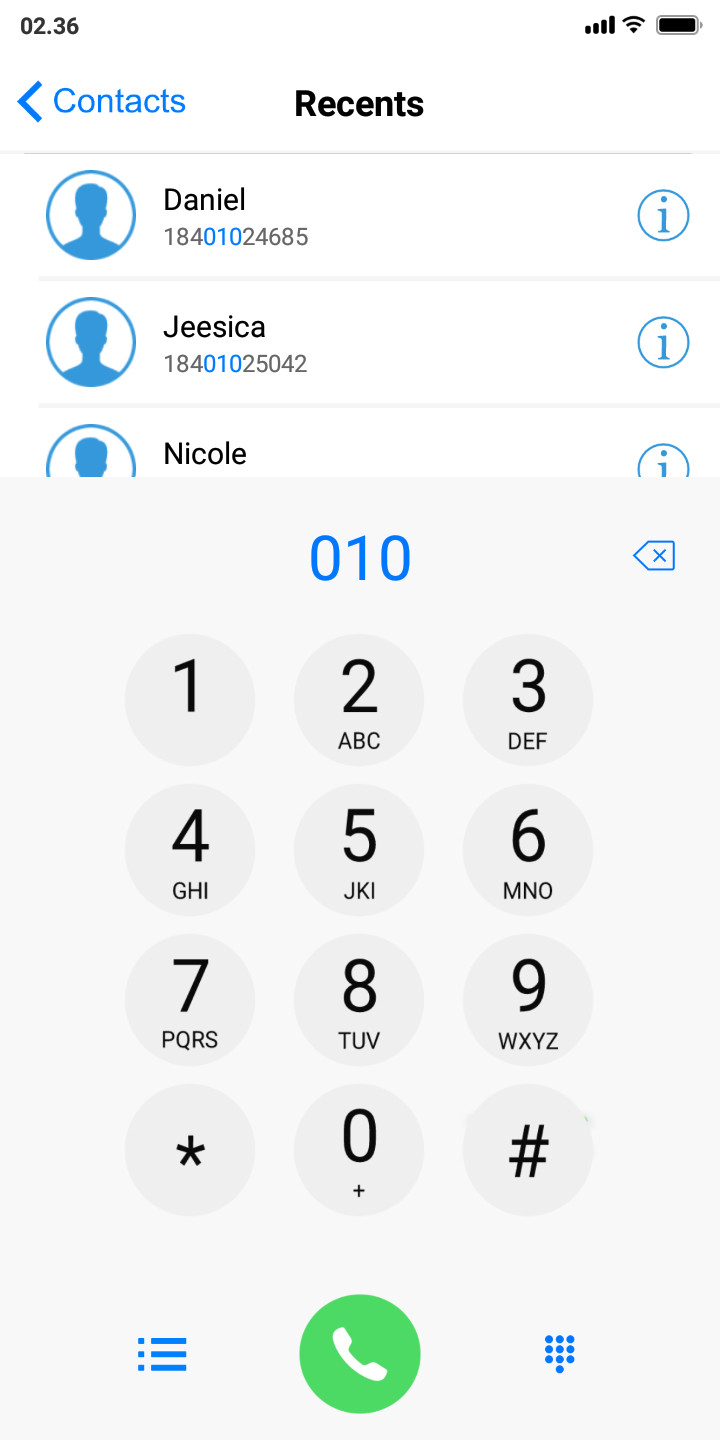Dial 8 TUV key

coord(359,1000)
